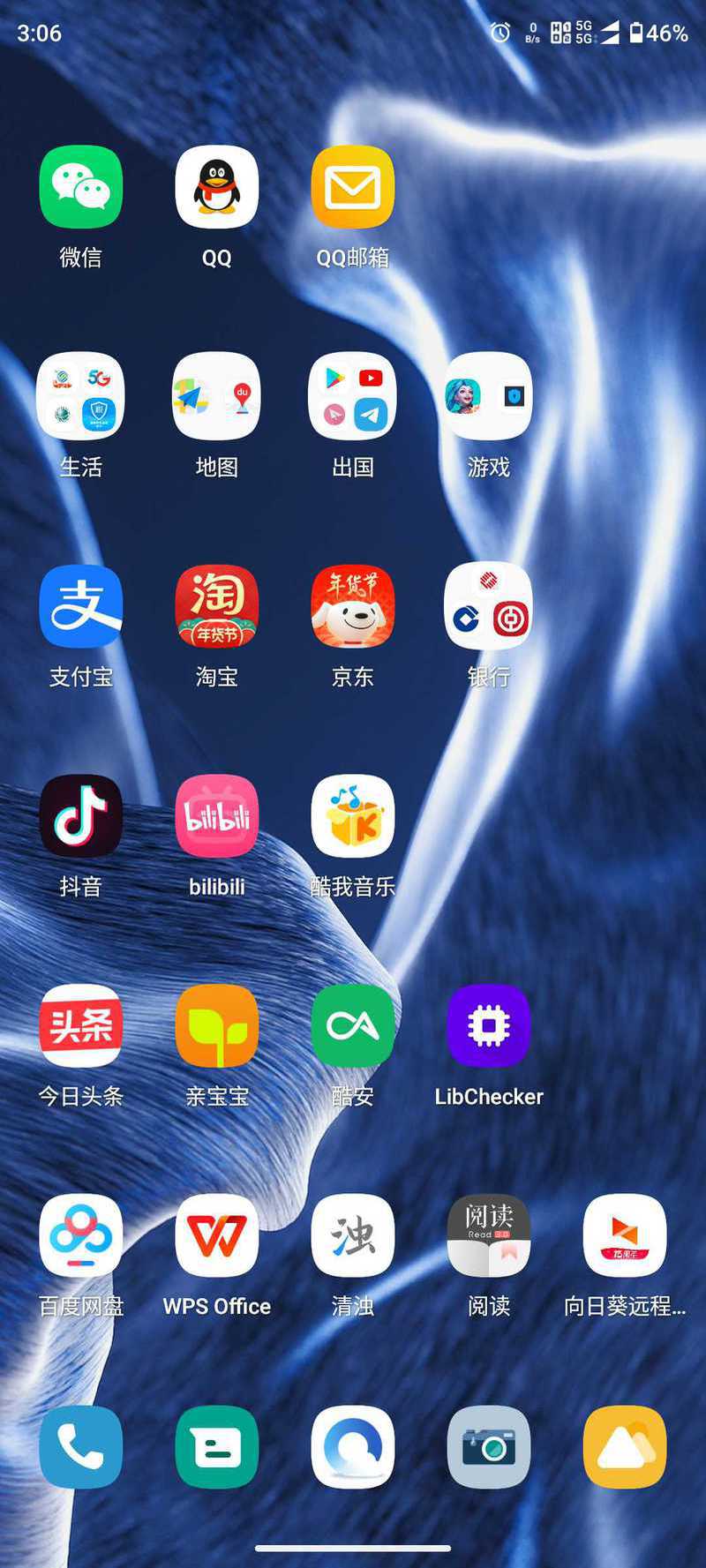Open QQ邮箱 mail app
Screen dimensions: 706x1568
(352, 187)
